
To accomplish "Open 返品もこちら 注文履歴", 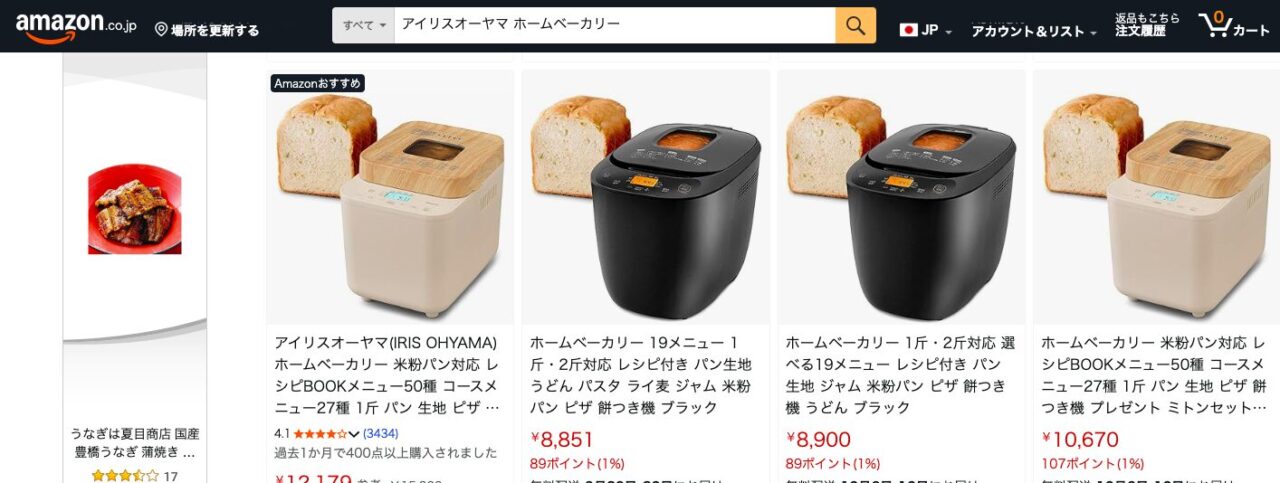I will tap(1146, 25).
